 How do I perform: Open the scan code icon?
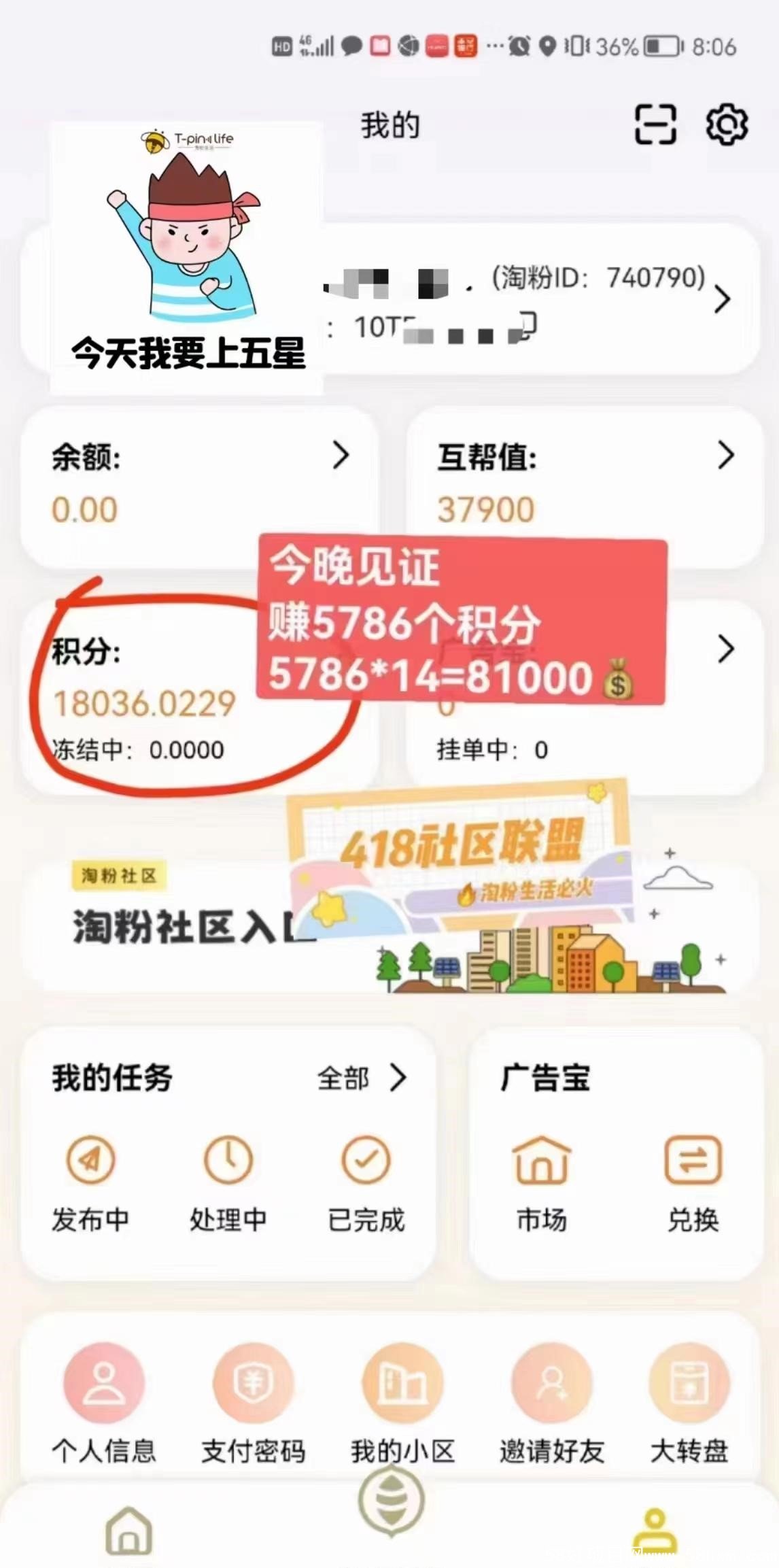coord(655,124)
